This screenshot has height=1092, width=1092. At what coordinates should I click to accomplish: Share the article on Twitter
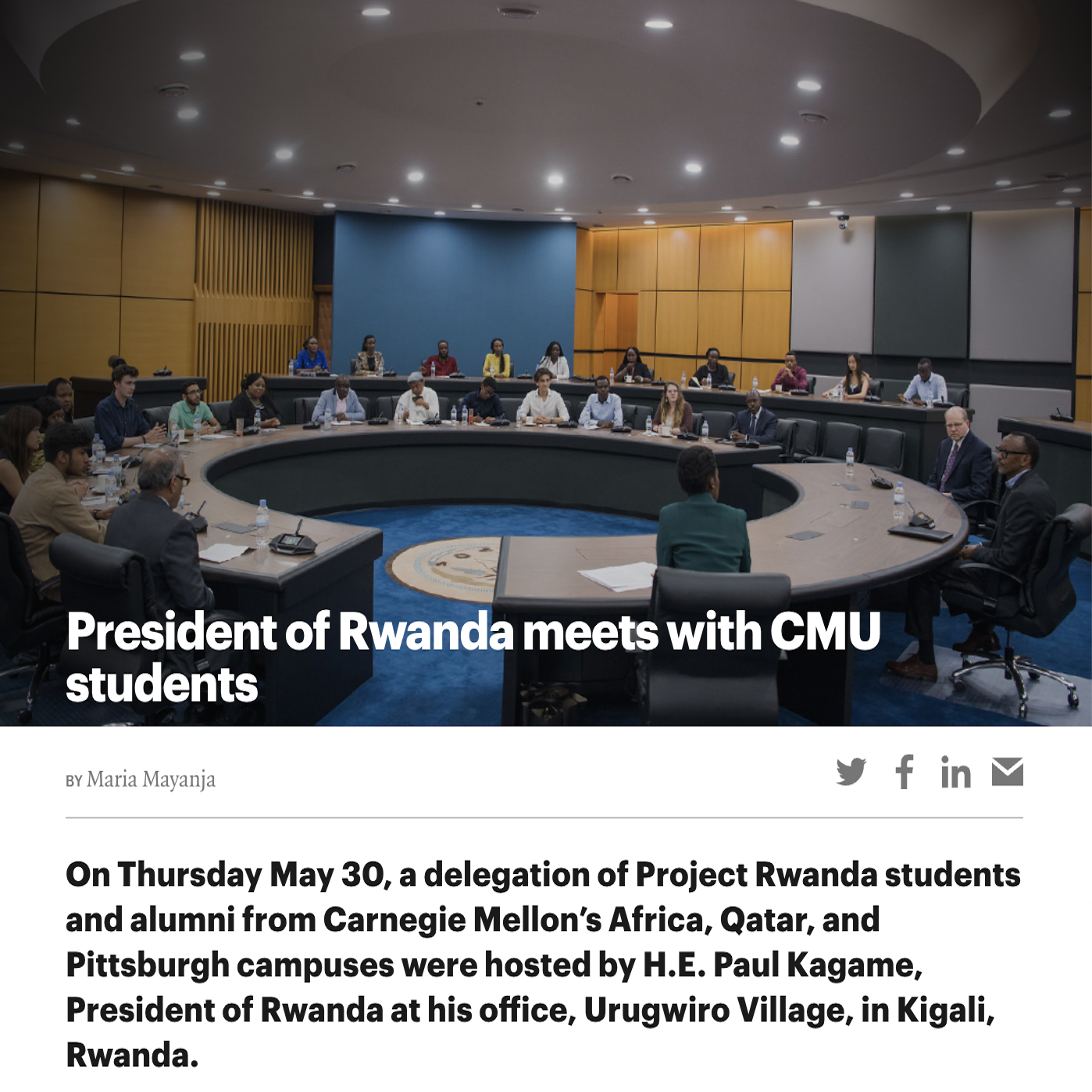coord(851,772)
